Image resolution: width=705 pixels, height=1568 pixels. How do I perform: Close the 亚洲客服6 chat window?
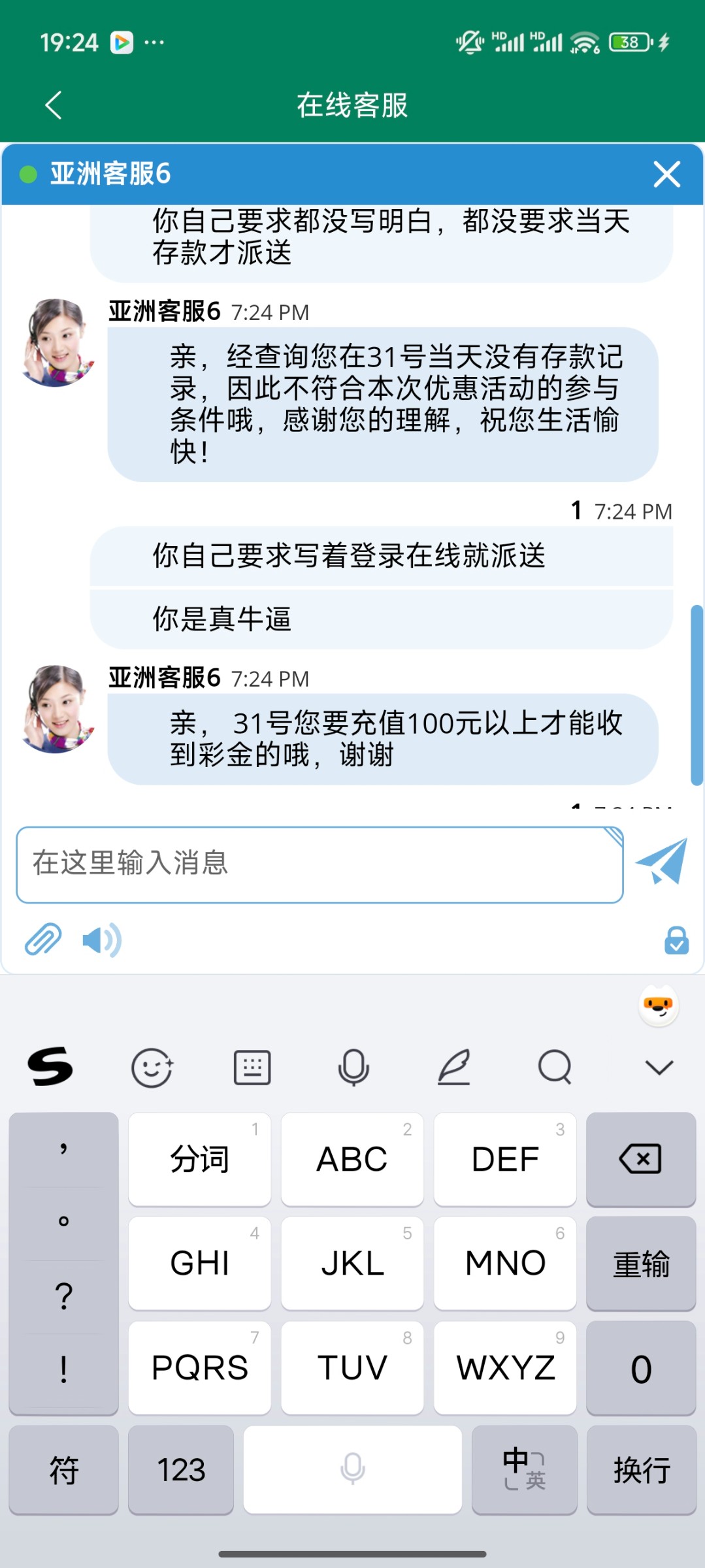pos(666,174)
